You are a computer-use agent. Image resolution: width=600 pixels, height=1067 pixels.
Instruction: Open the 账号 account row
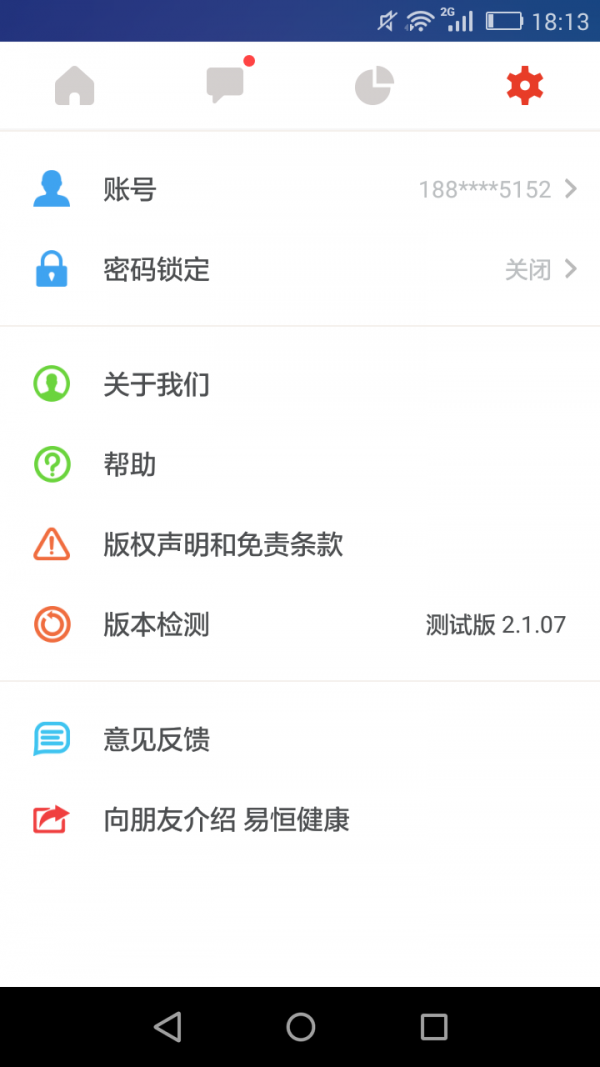click(300, 189)
